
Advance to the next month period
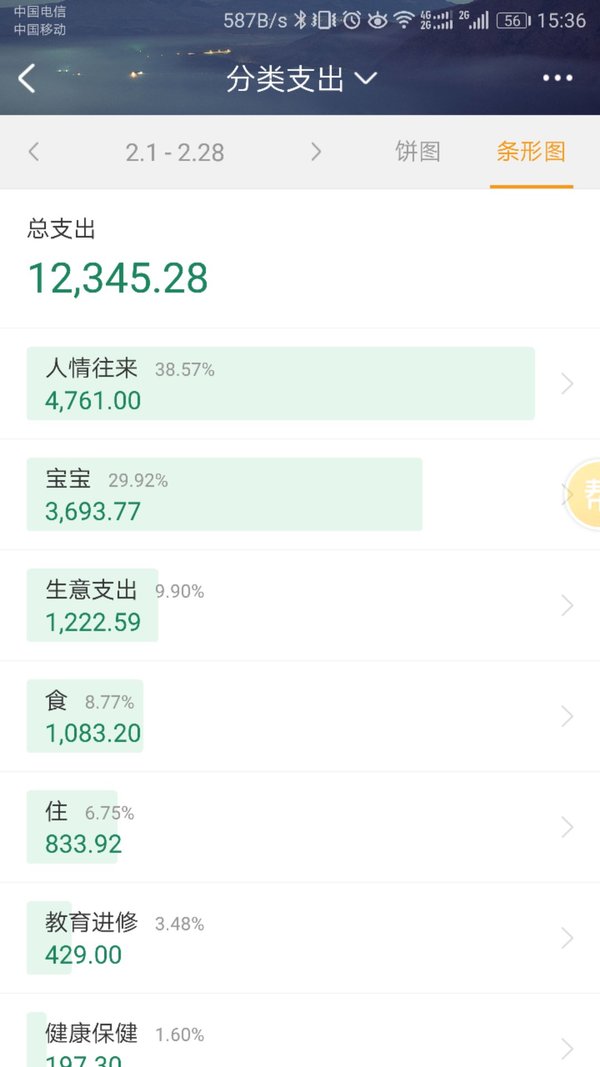tap(316, 152)
